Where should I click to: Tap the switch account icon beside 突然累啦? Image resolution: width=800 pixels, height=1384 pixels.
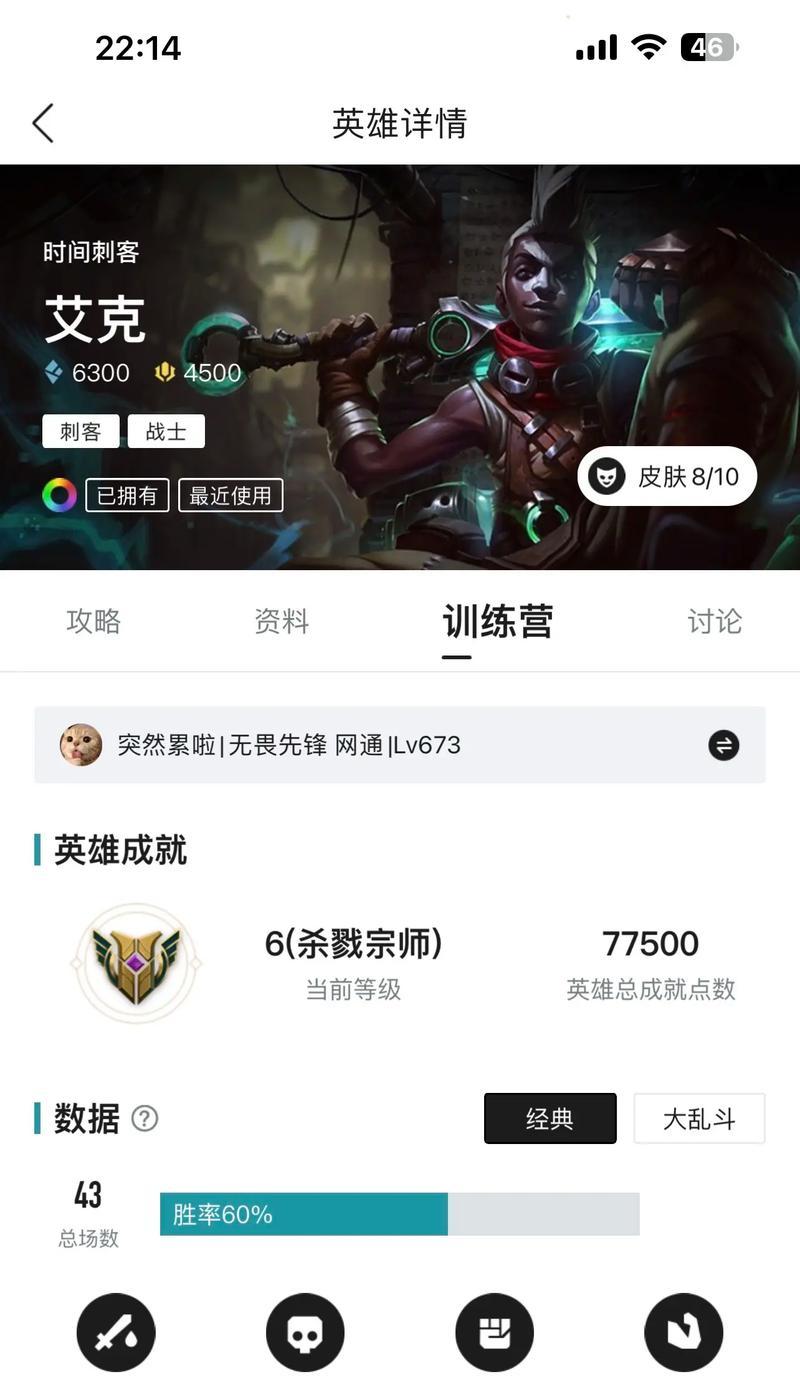point(723,745)
